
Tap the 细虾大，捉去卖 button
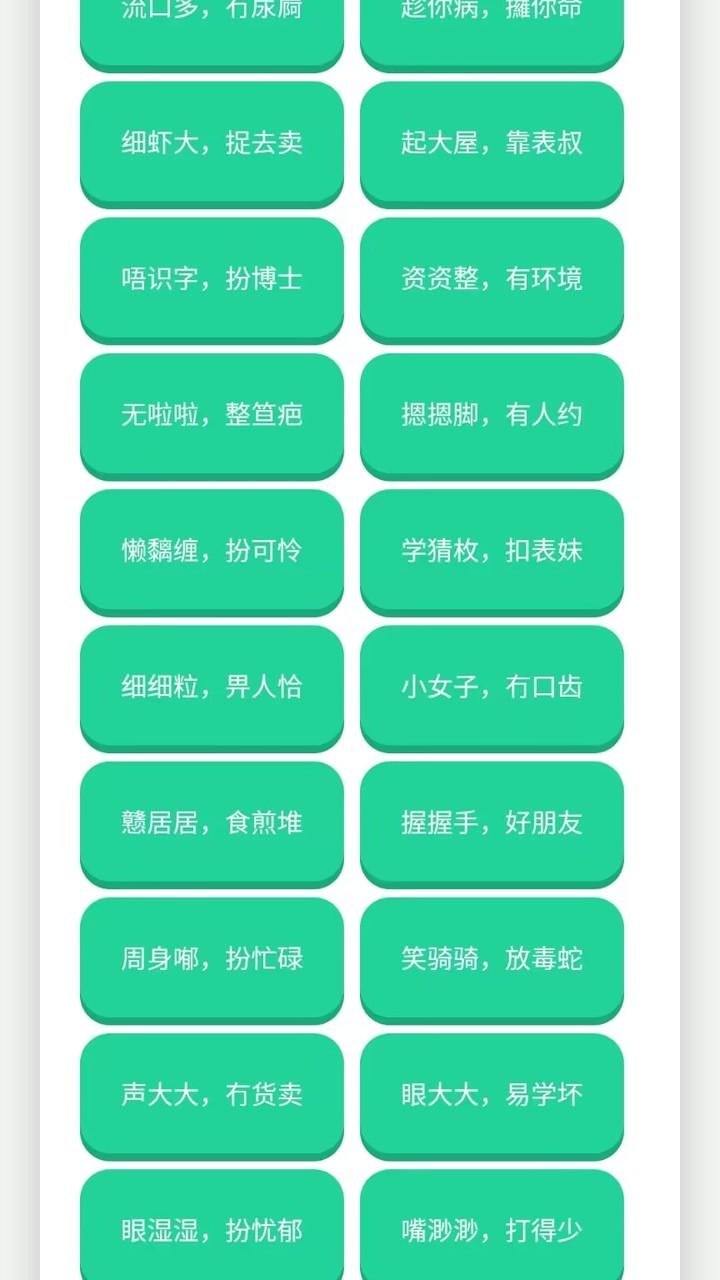click(212, 143)
